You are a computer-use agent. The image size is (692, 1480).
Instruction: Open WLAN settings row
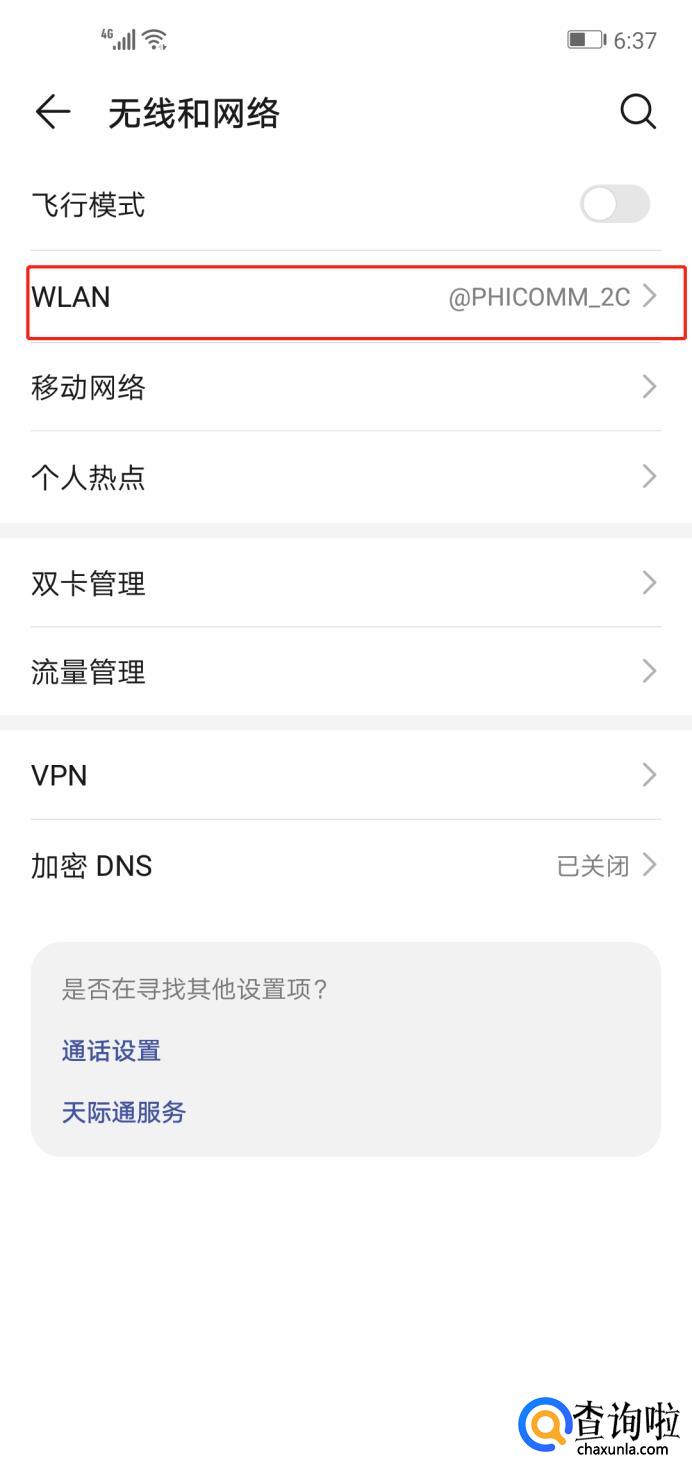pos(345,297)
